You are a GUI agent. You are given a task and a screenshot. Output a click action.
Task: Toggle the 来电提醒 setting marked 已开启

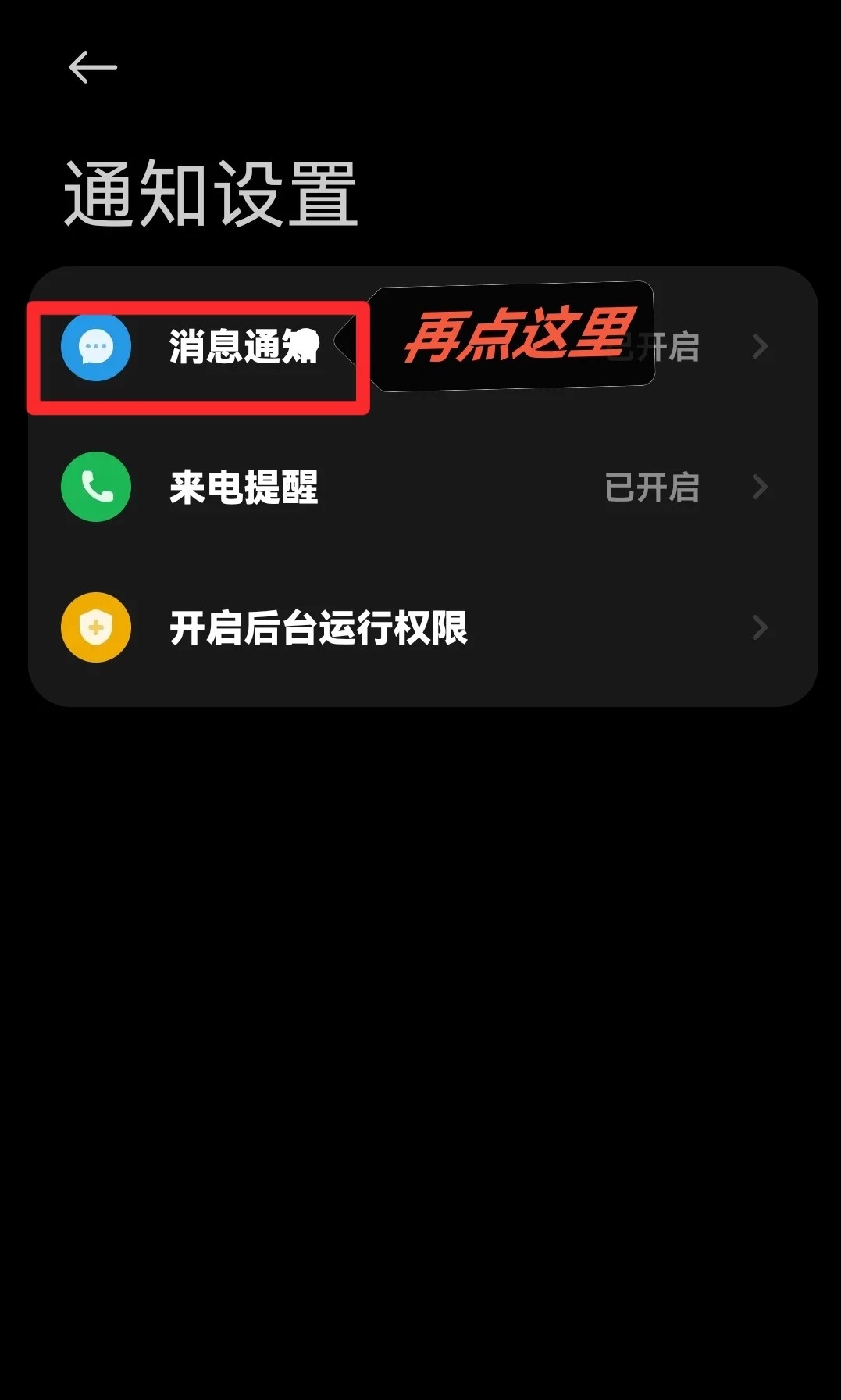pyautogui.click(x=653, y=486)
